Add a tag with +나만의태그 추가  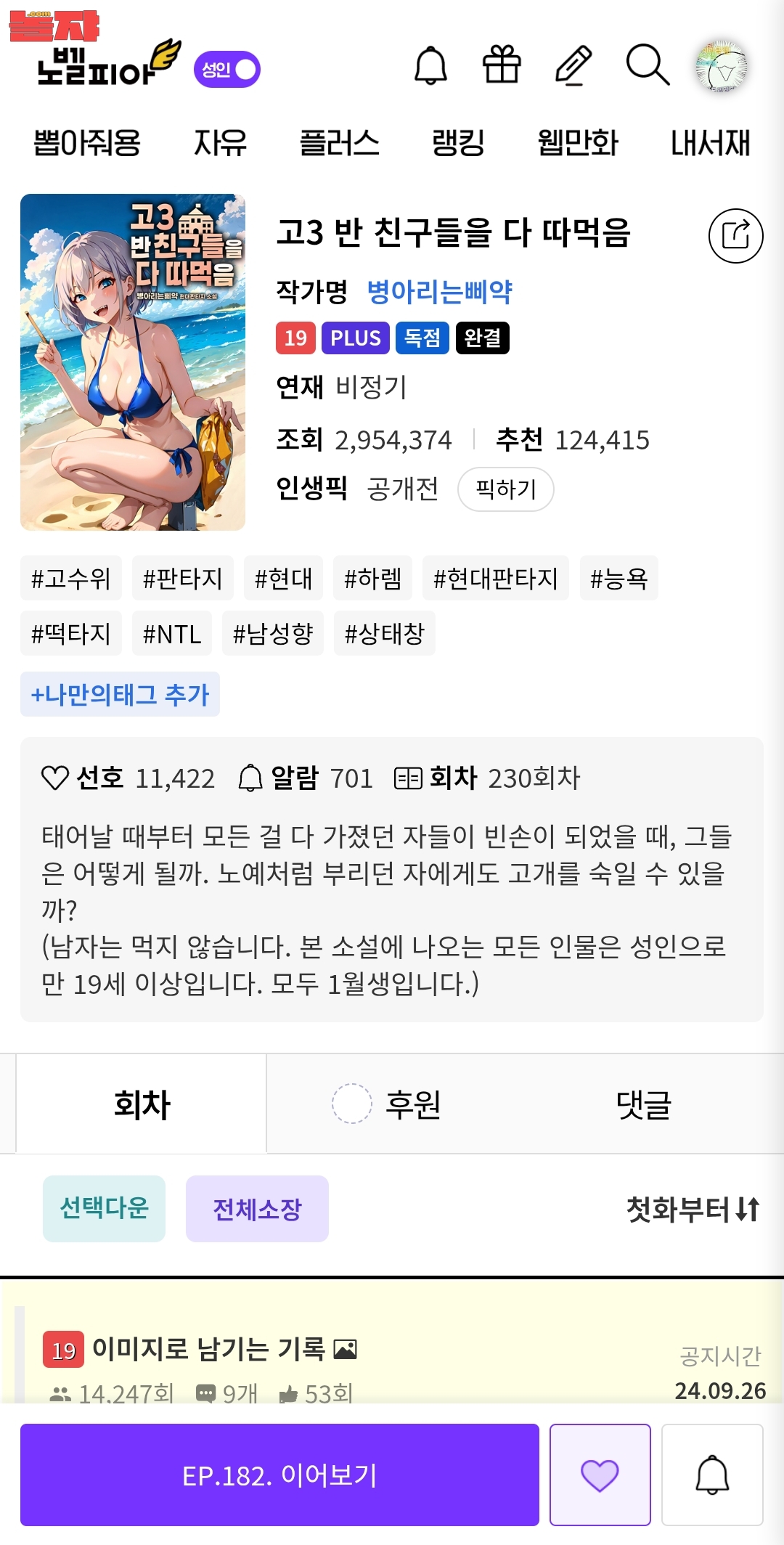[x=120, y=695]
